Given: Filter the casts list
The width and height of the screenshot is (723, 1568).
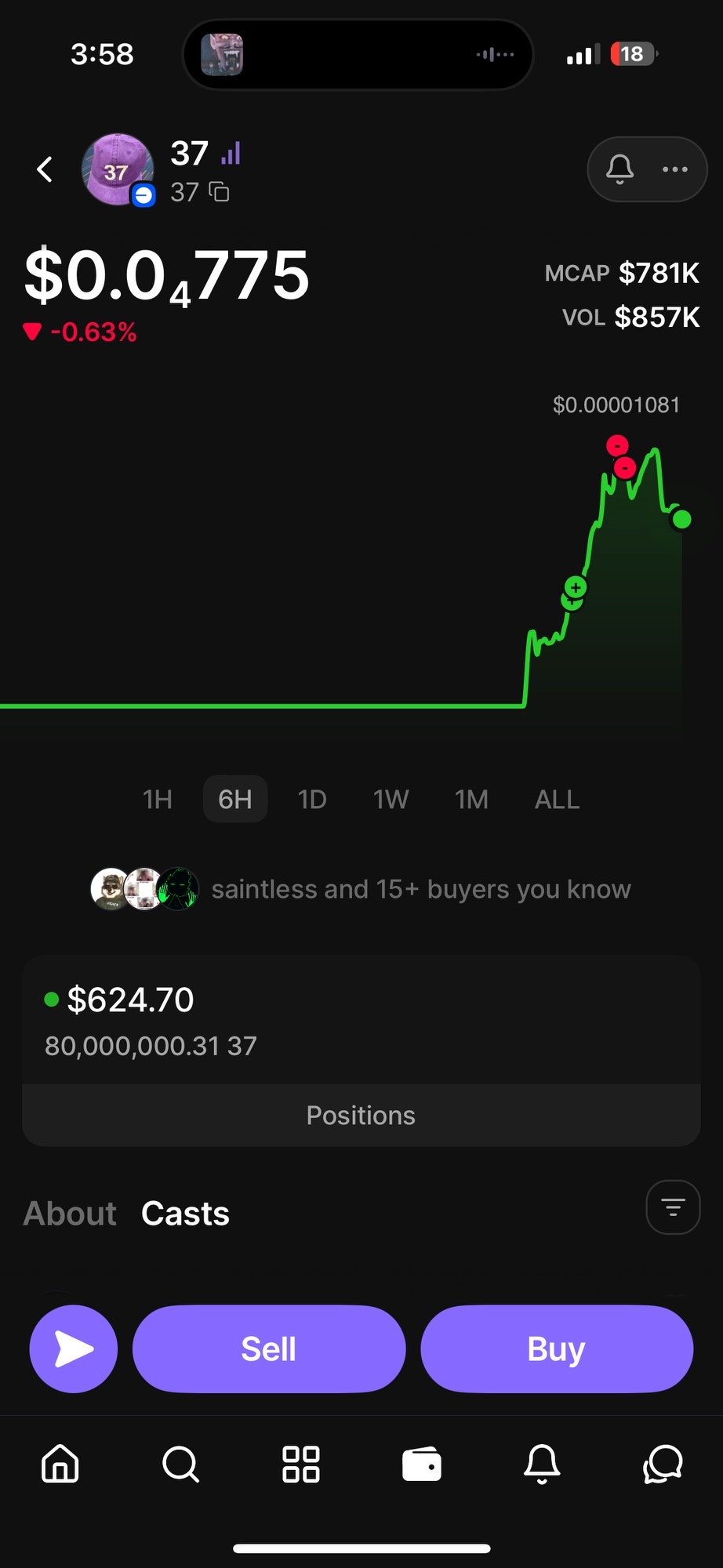Looking at the screenshot, I should point(673,1207).
